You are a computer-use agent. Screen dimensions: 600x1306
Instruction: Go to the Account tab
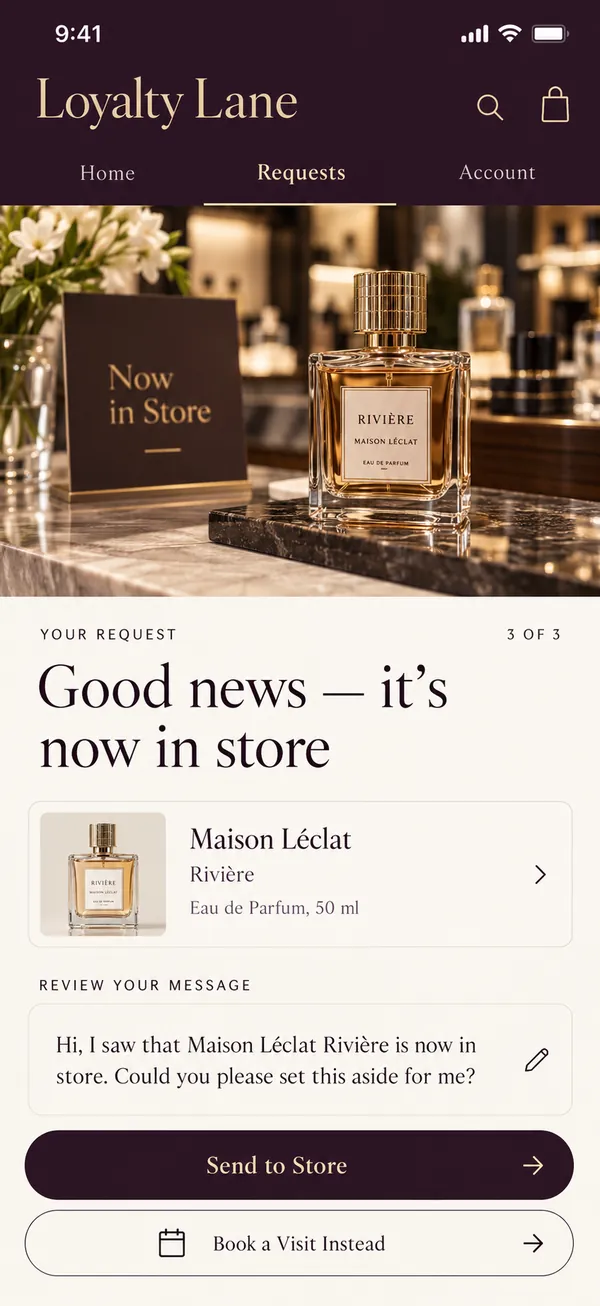coord(497,173)
